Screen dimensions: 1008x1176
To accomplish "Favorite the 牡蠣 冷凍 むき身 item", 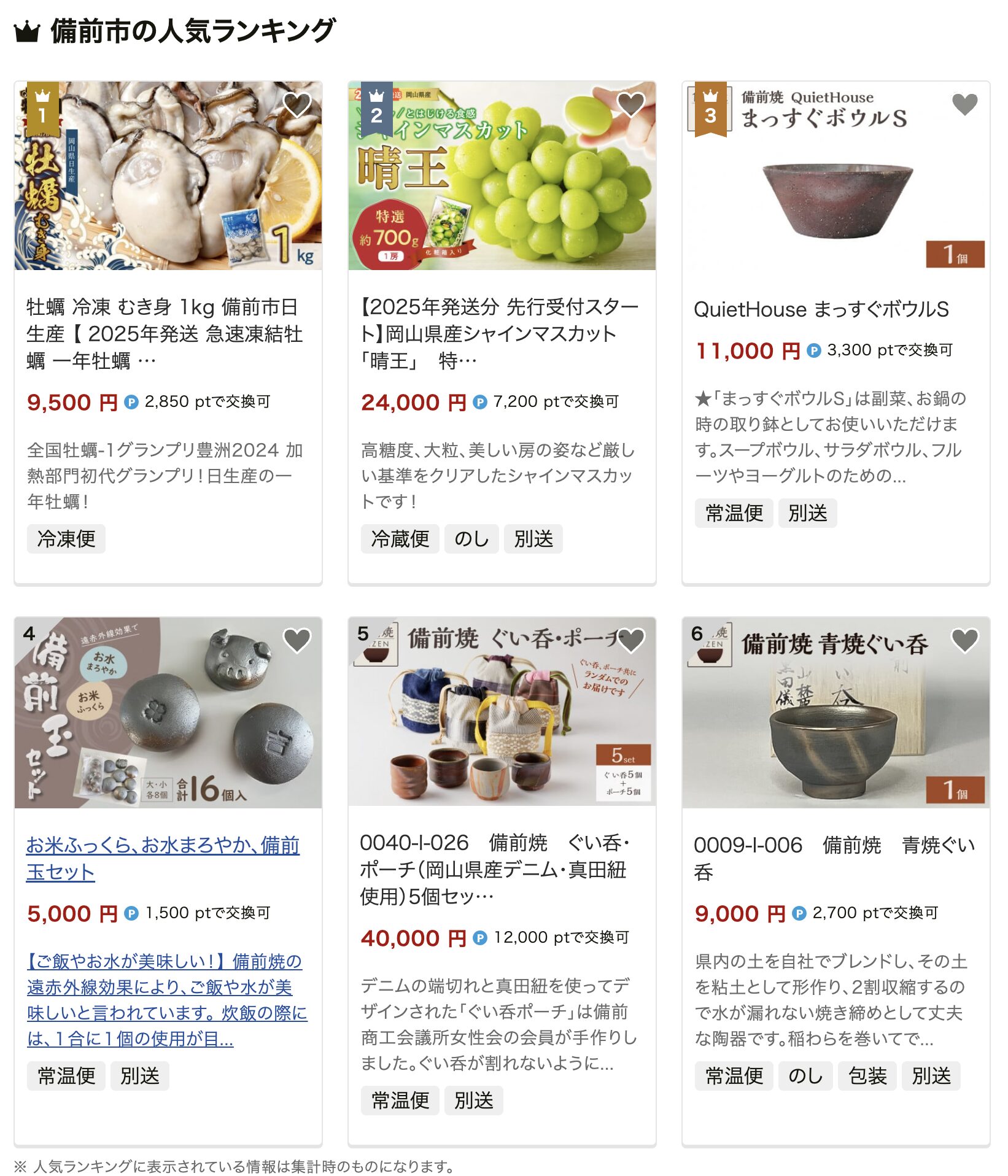I will point(297,104).
